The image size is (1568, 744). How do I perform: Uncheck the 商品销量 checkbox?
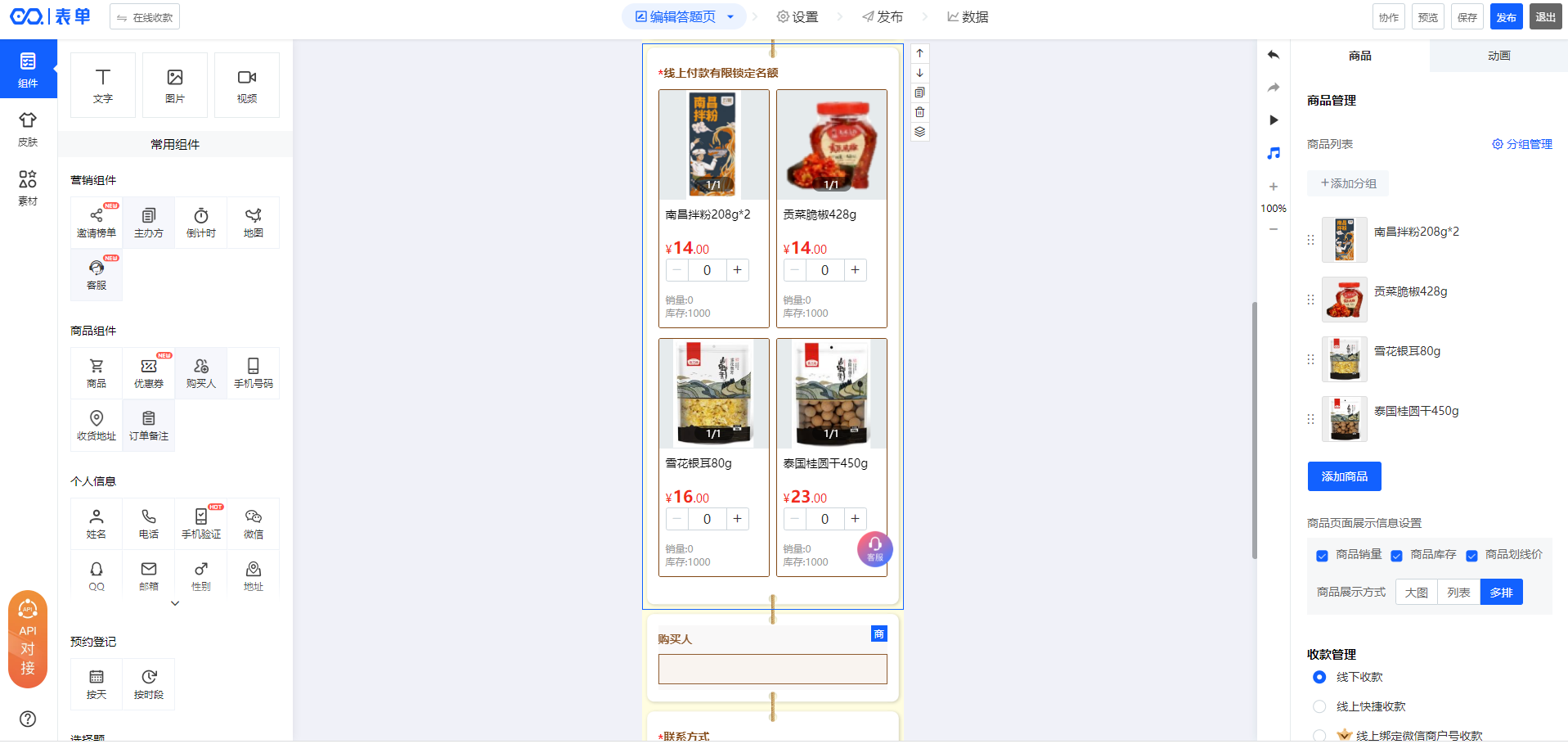(1322, 556)
